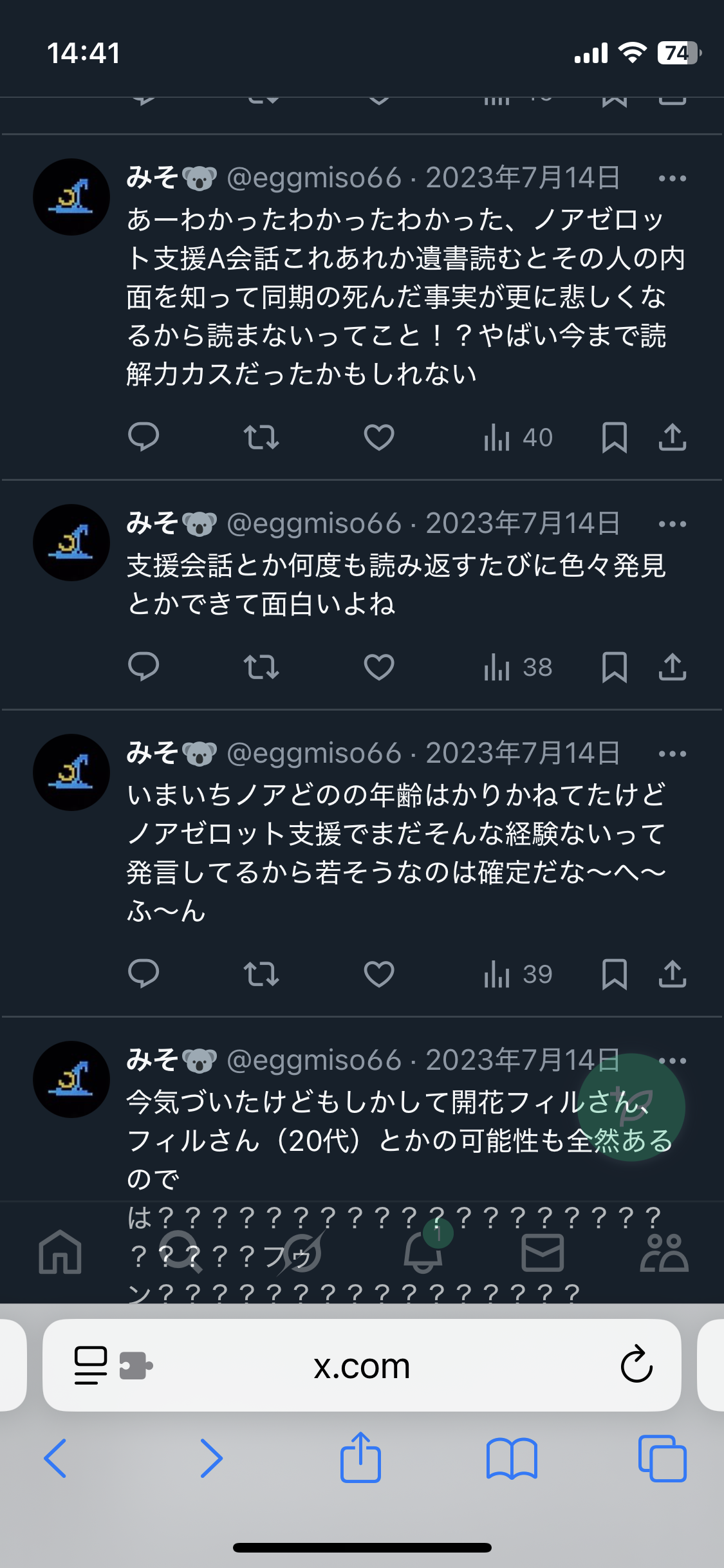Viewport: 724px width, 1568px height.
Task: Compose a new post with floating button
Action: coord(631,1107)
